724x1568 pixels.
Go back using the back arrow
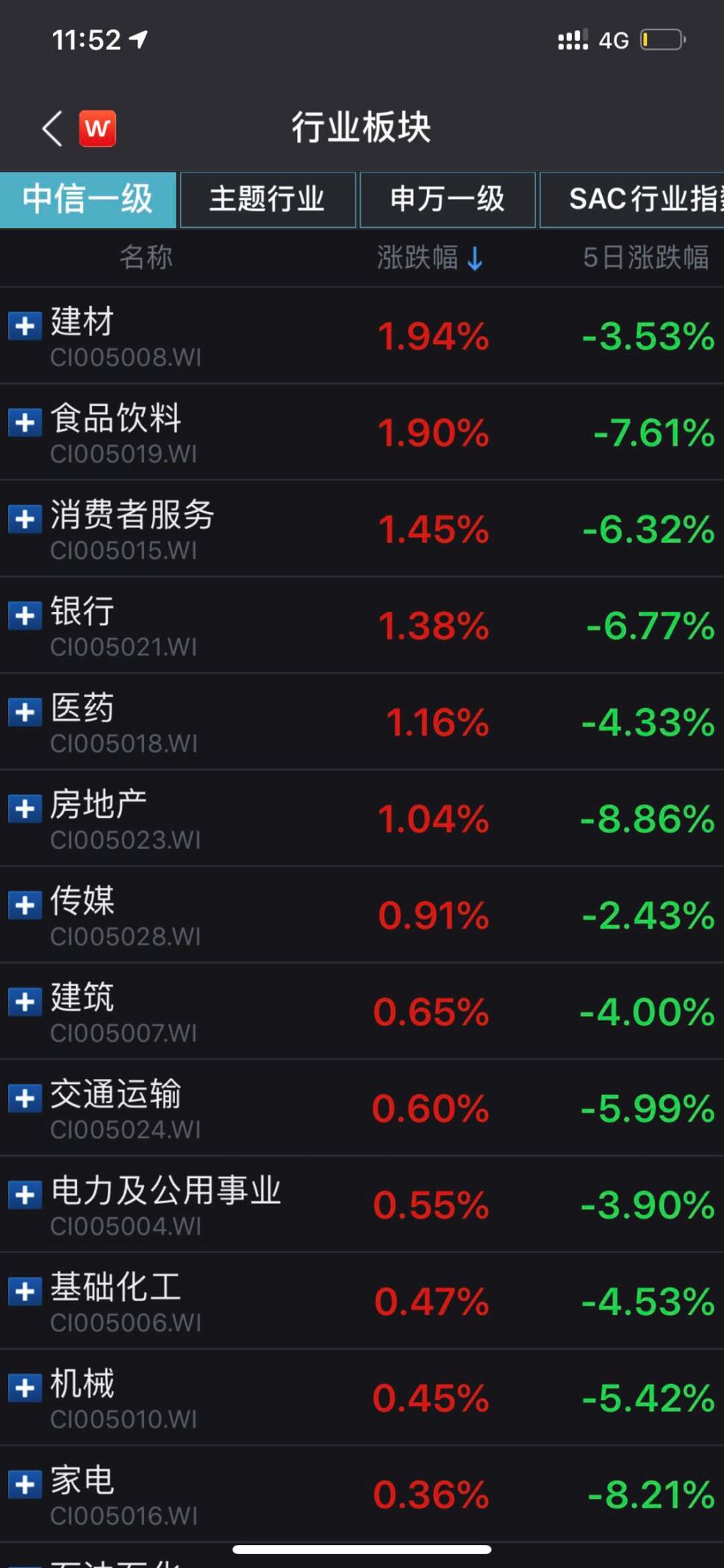51,129
